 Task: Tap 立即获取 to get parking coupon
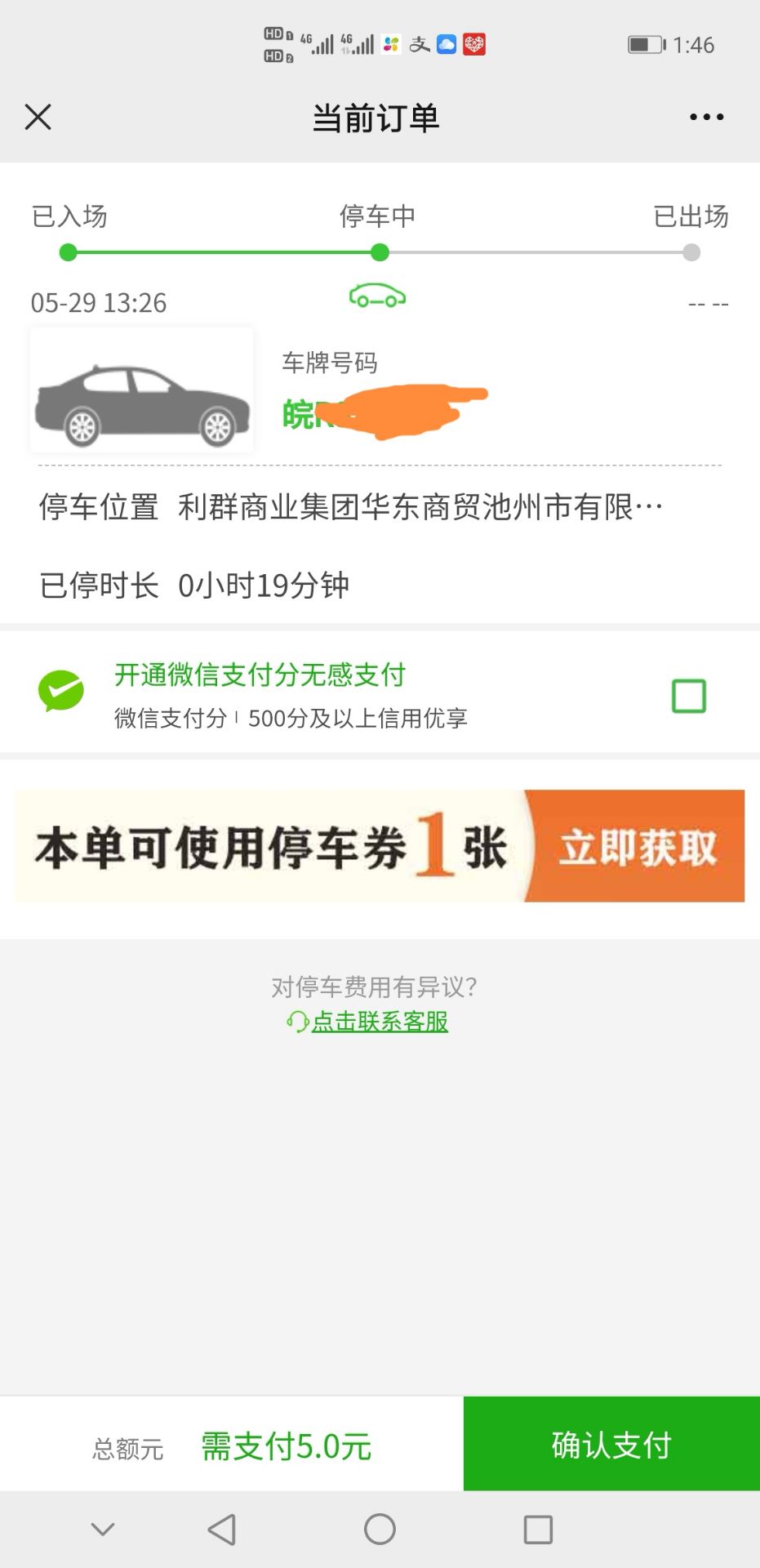coord(637,847)
